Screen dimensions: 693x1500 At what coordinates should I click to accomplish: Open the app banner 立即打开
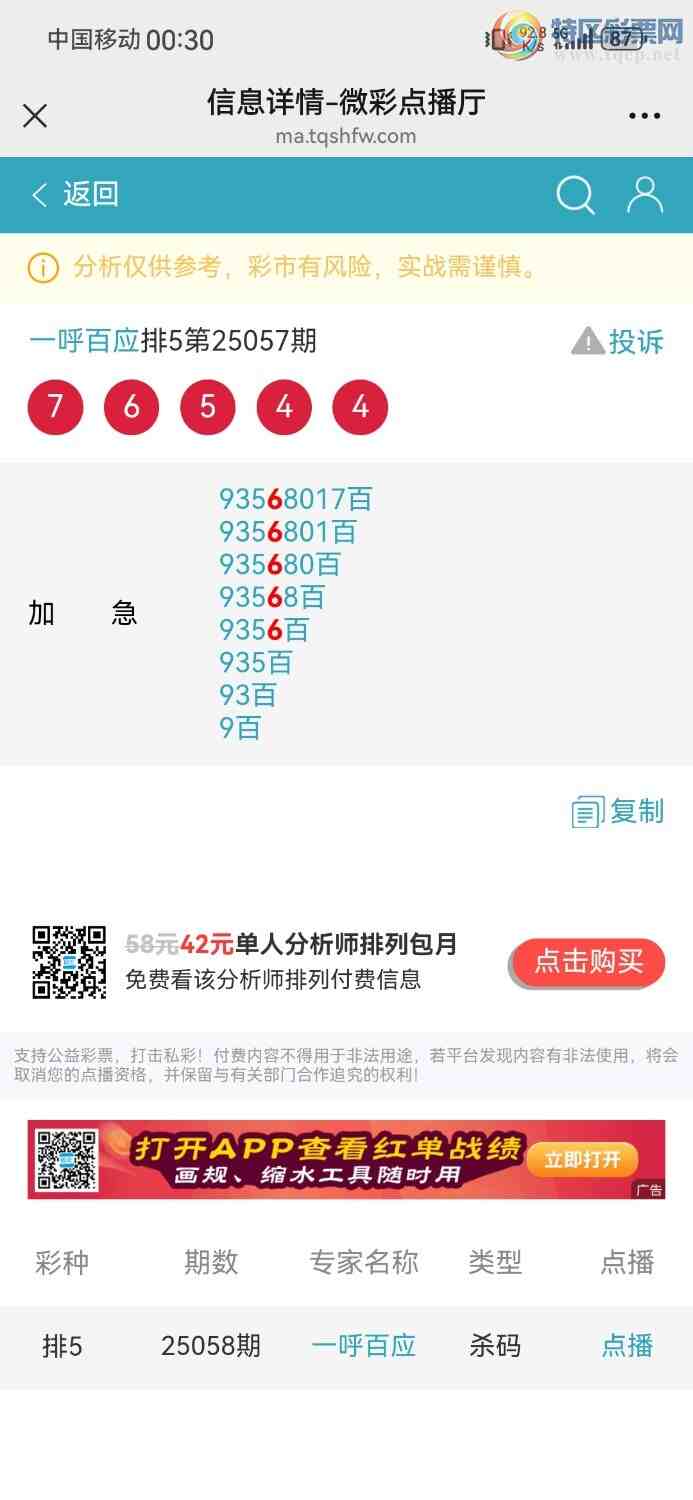(582, 1160)
